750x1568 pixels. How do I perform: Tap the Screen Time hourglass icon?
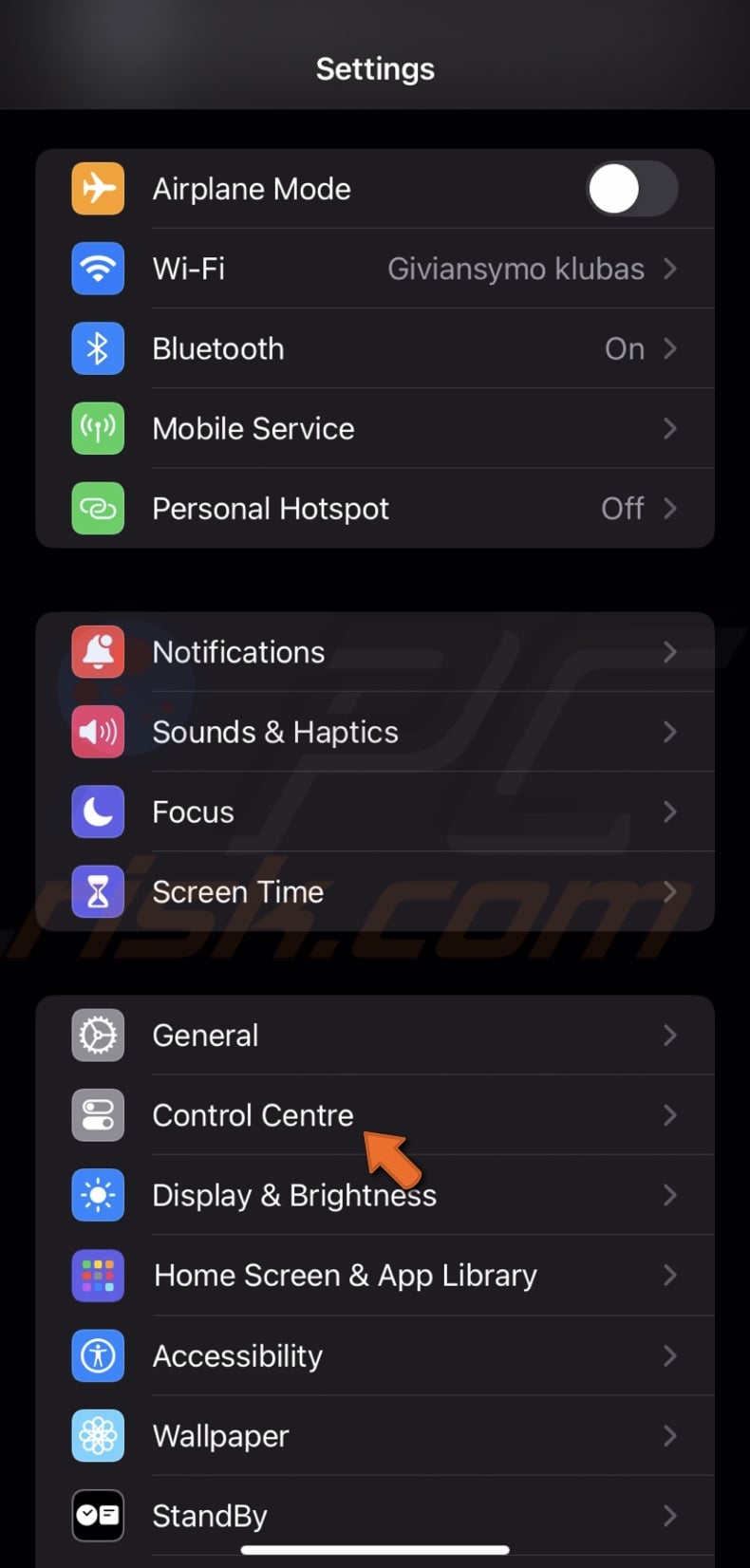click(x=97, y=891)
